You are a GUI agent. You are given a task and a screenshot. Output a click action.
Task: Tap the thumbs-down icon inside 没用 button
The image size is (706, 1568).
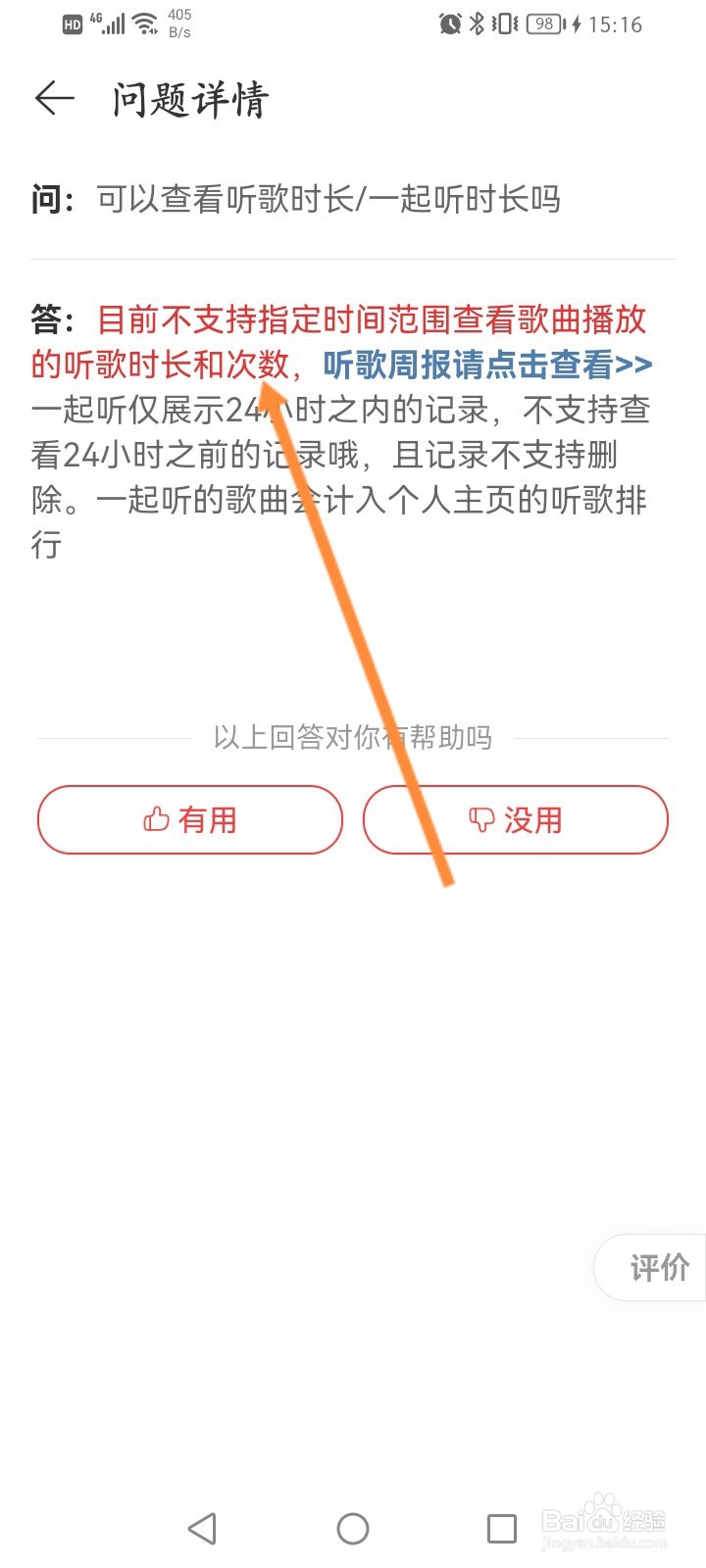click(x=482, y=820)
